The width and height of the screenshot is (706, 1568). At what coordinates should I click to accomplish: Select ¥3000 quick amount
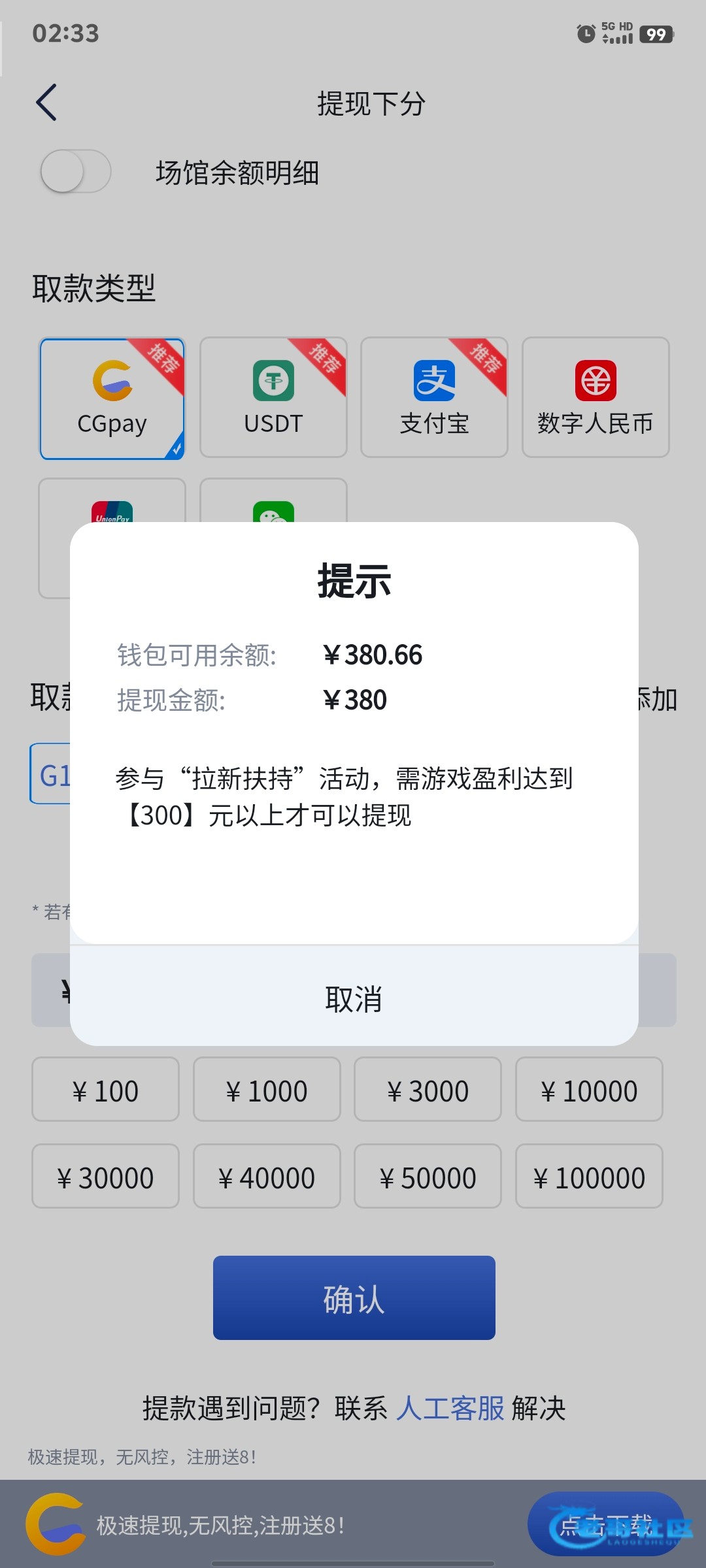428,1090
